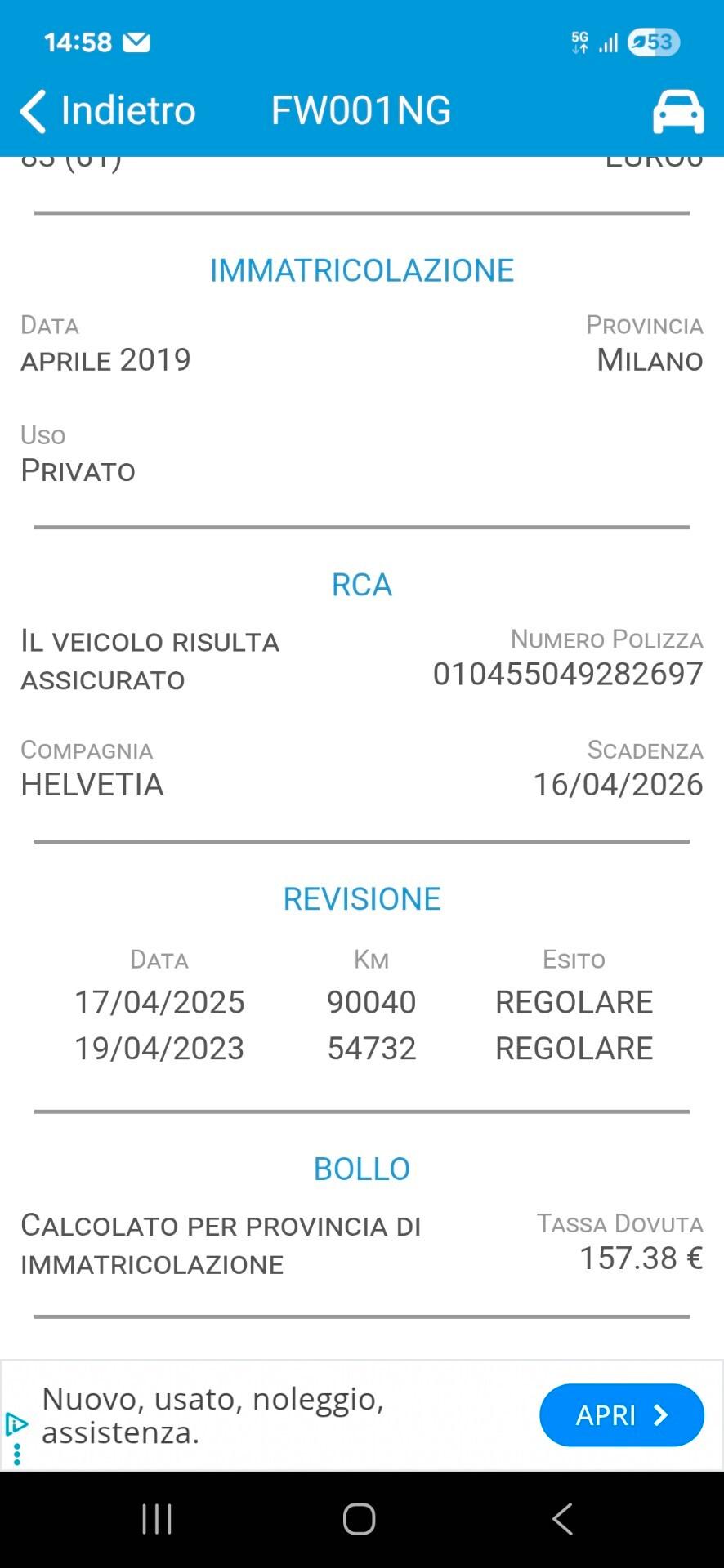Tap the FW001NG plate title
This screenshot has width=724, height=1568.
click(360, 109)
